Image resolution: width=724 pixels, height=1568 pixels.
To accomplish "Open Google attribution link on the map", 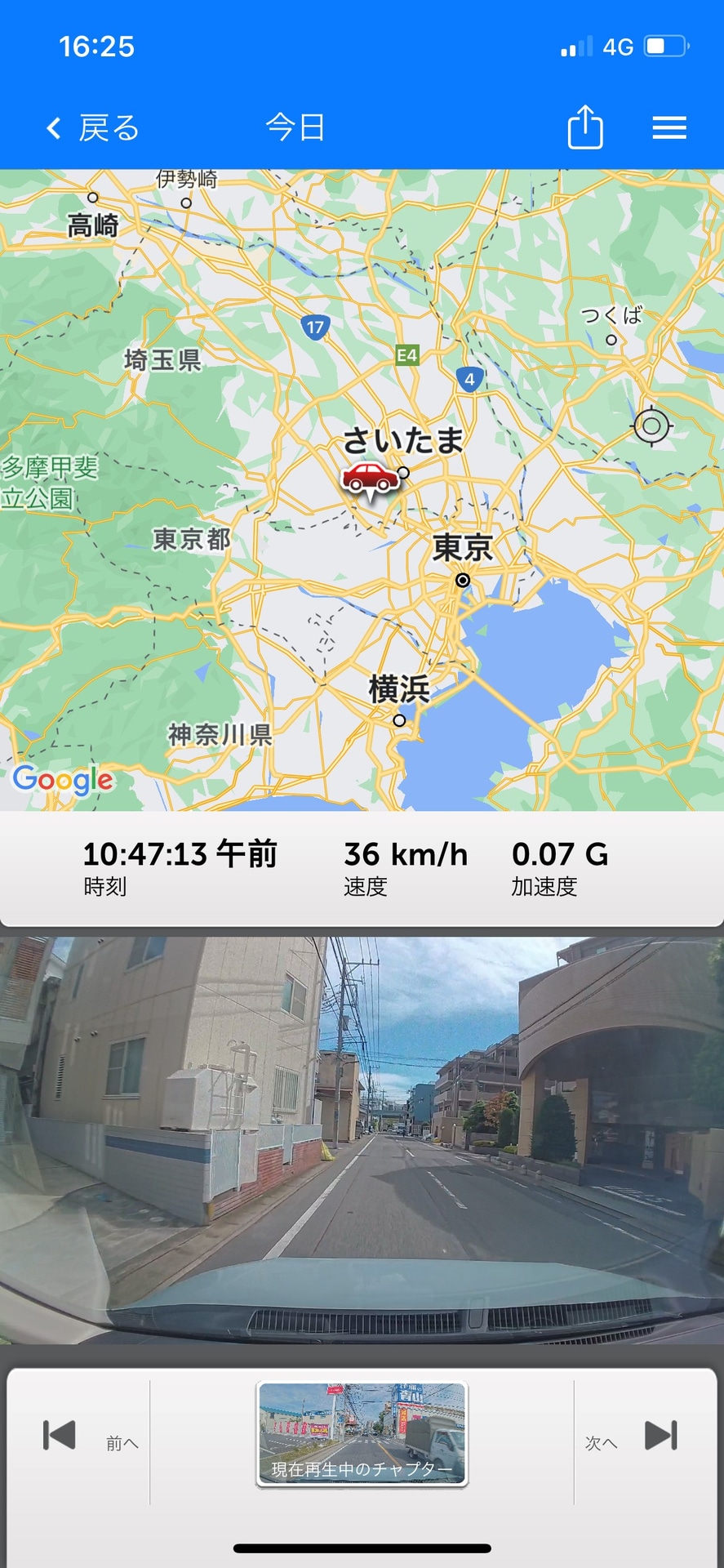I will click(x=61, y=781).
